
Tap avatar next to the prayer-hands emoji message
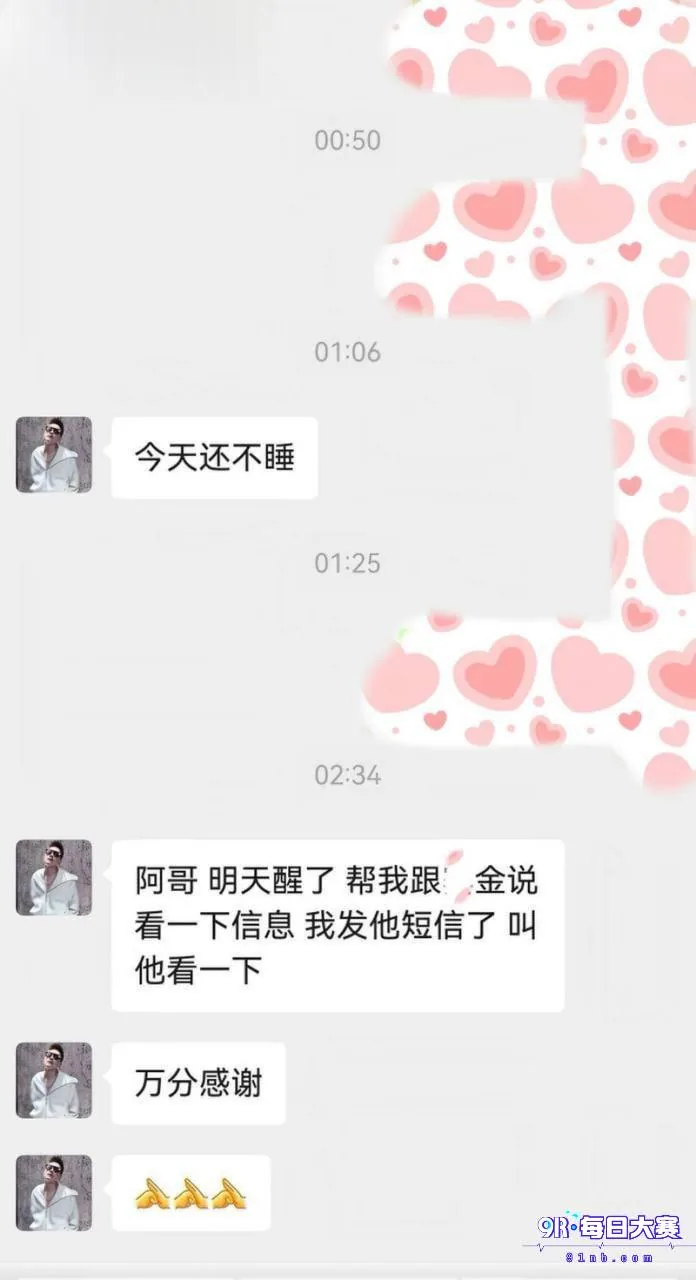[x=54, y=1193]
